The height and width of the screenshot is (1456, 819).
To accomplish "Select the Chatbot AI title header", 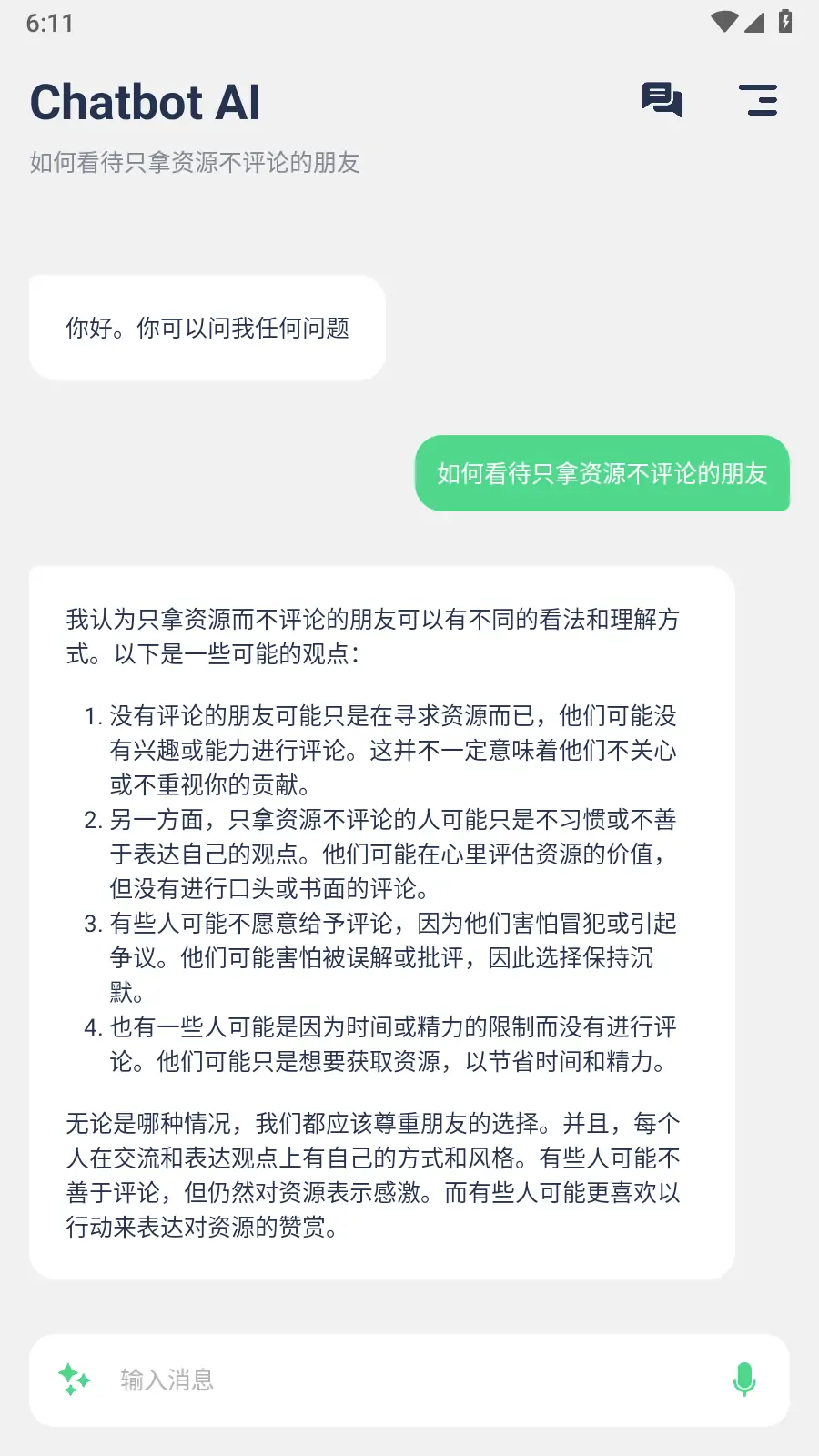I will (145, 102).
